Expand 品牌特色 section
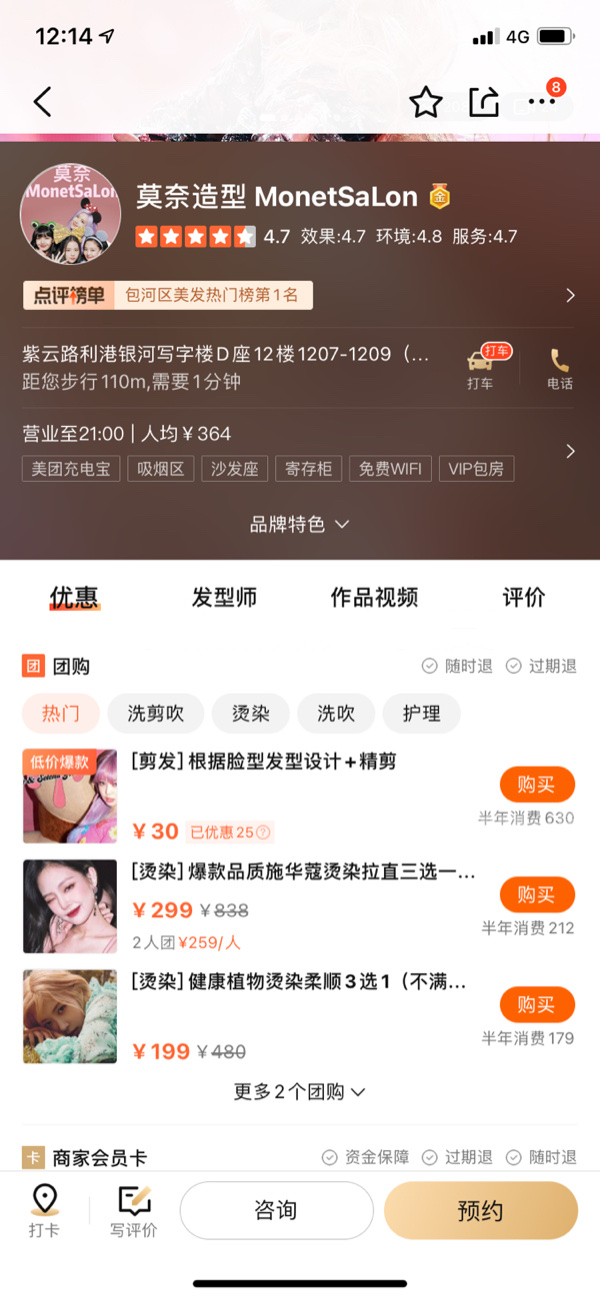 pos(300,524)
